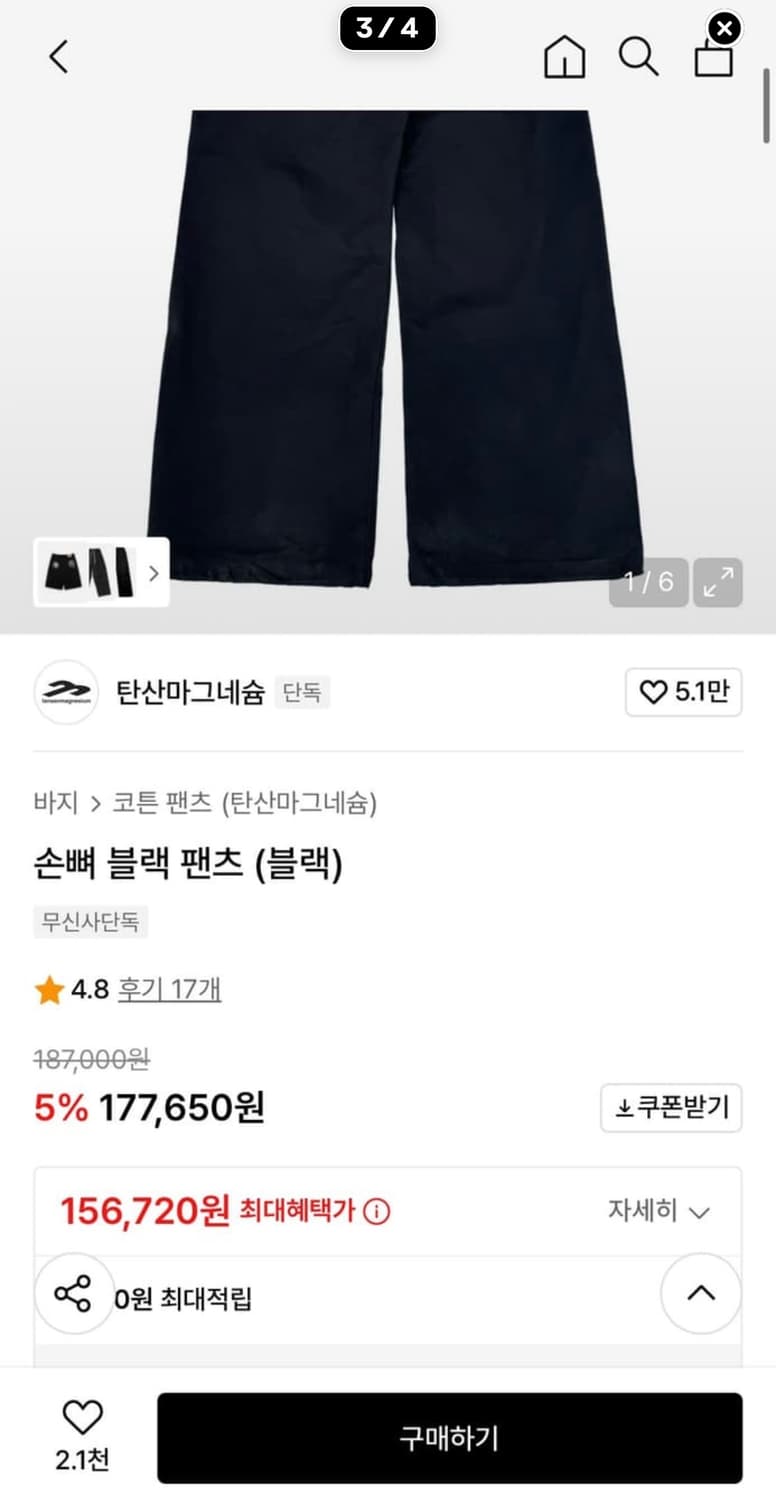The height and width of the screenshot is (1500, 776).
Task: Show more thumbnails via the right arrow
Action: coord(153,575)
